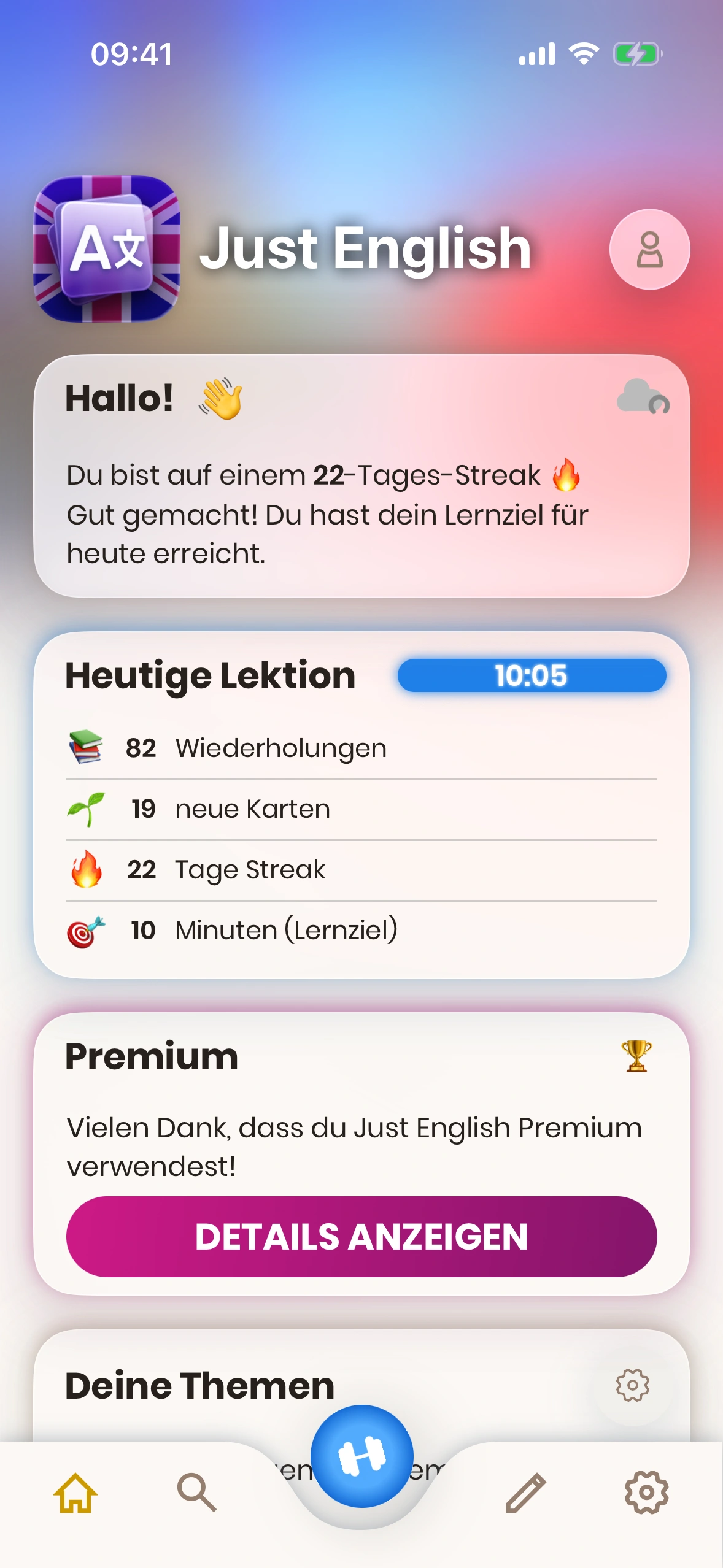Open the Deine Themen gear settings
The image size is (723, 1568).
tap(632, 1385)
